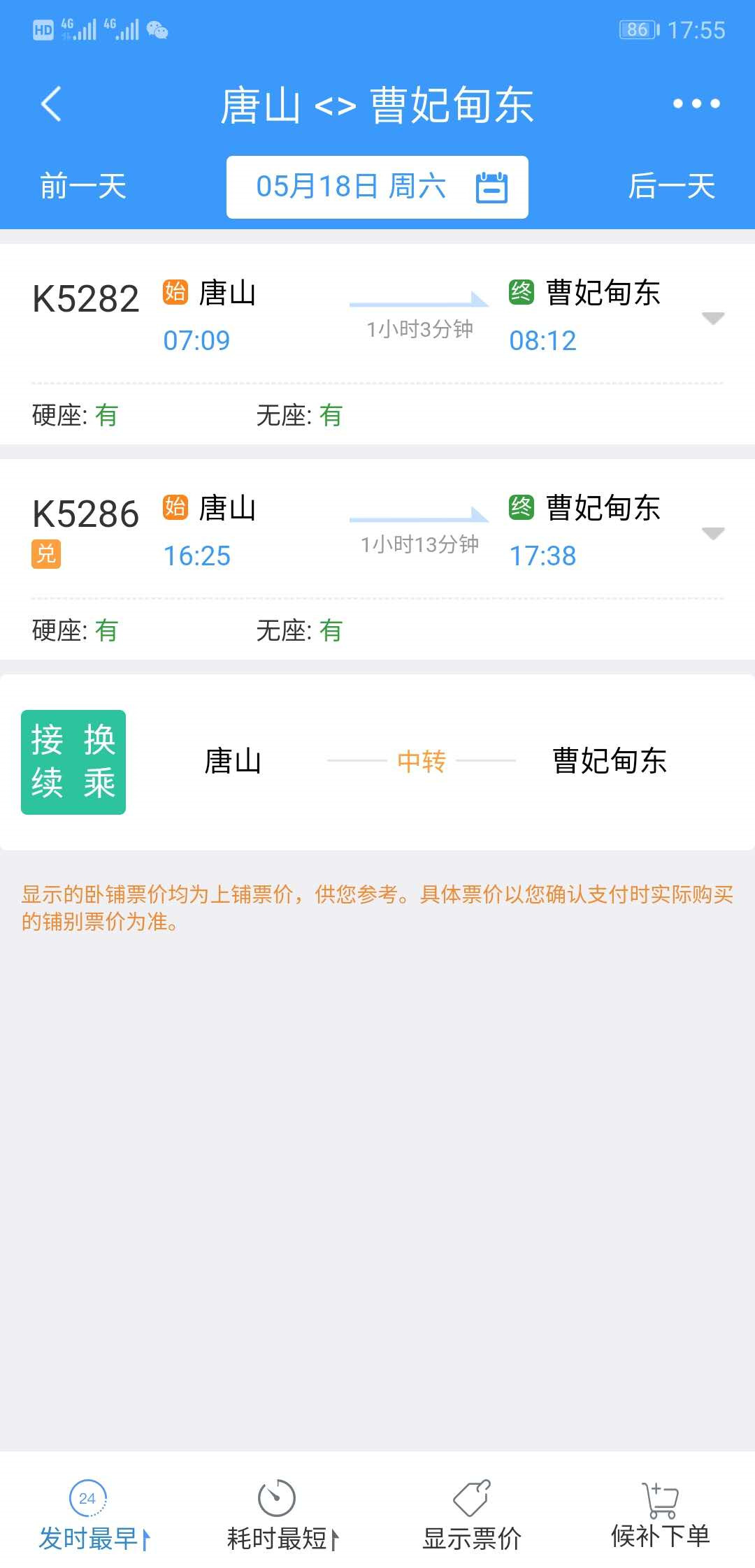
Task: Go to the next day (后一天)
Action: [x=671, y=187]
